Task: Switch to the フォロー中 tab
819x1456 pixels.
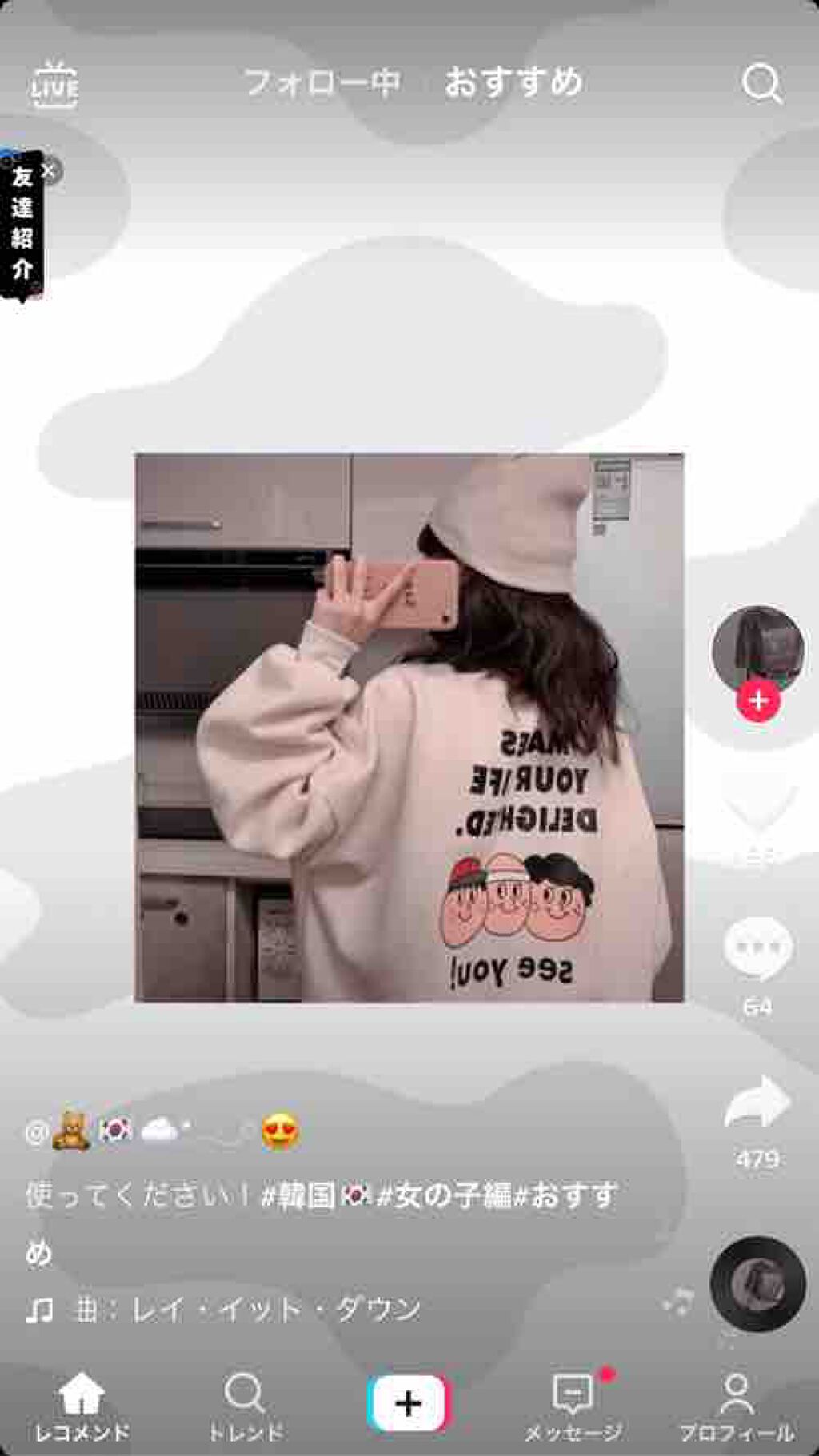Action: pyautogui.click(x=322, y=82)
